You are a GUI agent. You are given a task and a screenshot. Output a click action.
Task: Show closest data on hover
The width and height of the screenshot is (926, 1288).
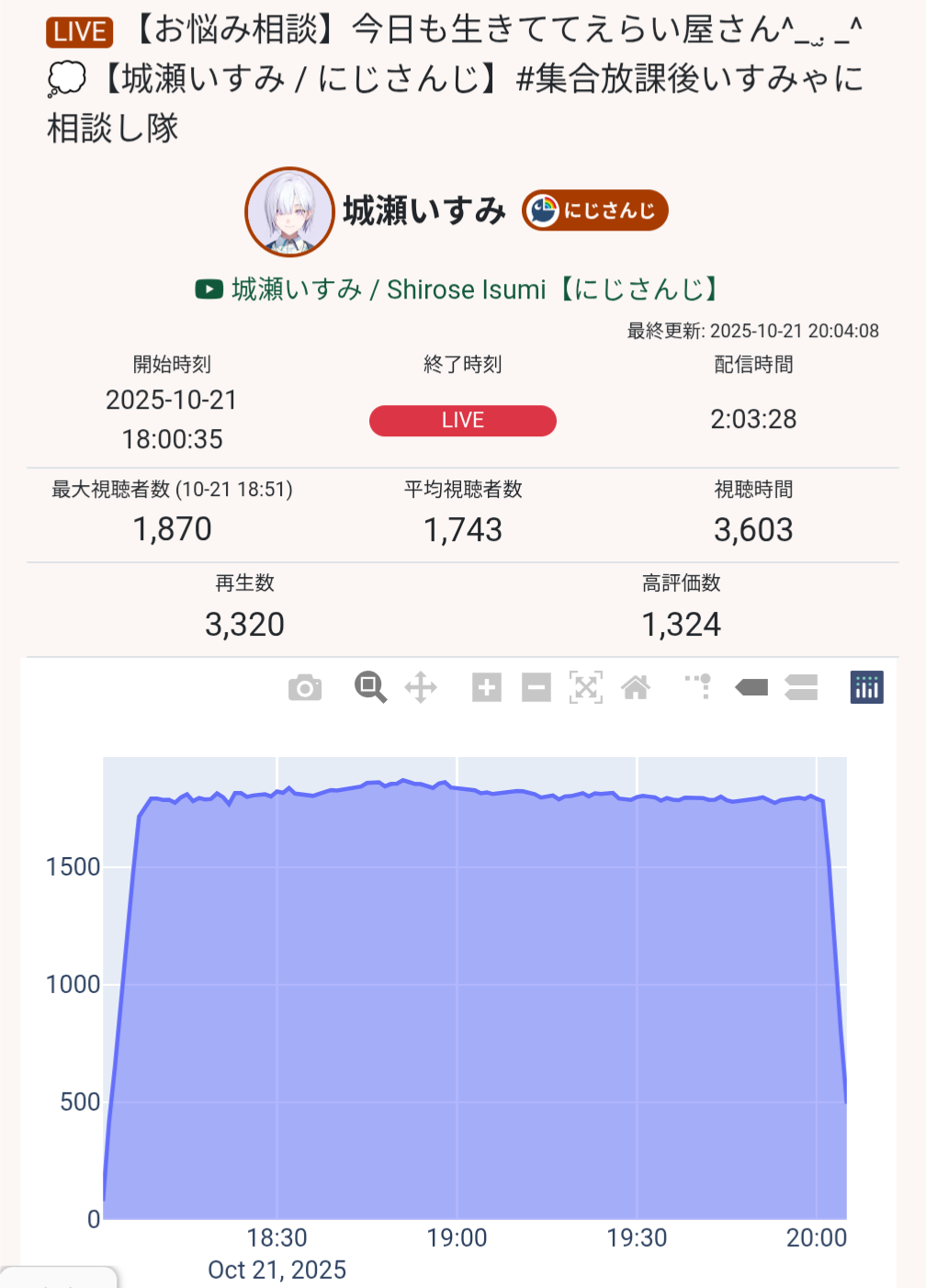(751, 687)
